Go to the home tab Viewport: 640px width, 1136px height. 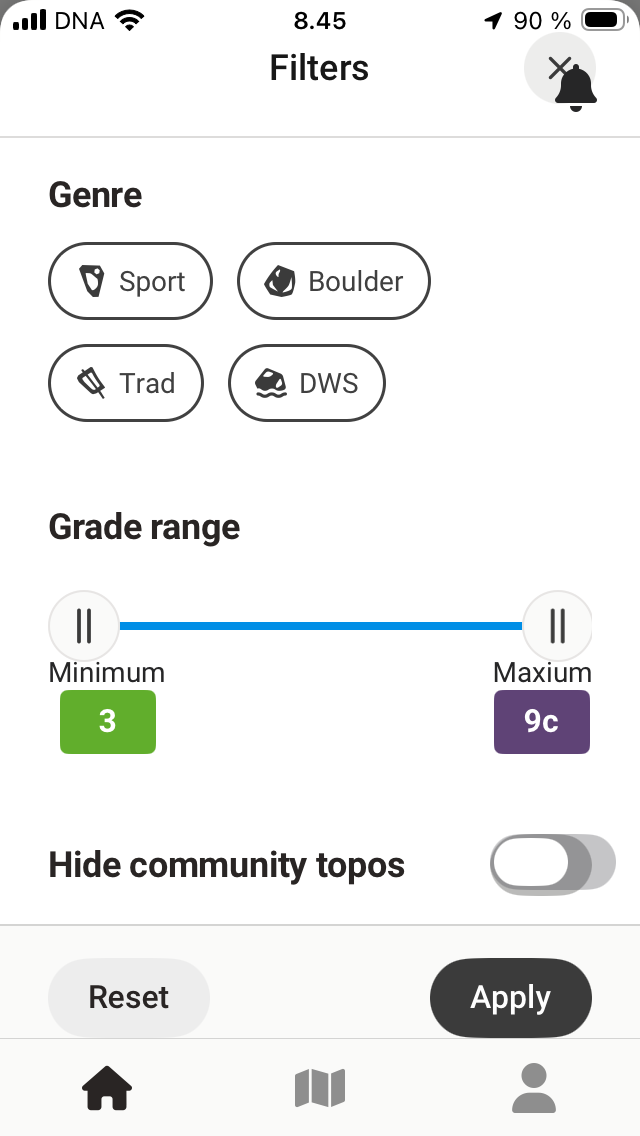[x=107, y=1088]
